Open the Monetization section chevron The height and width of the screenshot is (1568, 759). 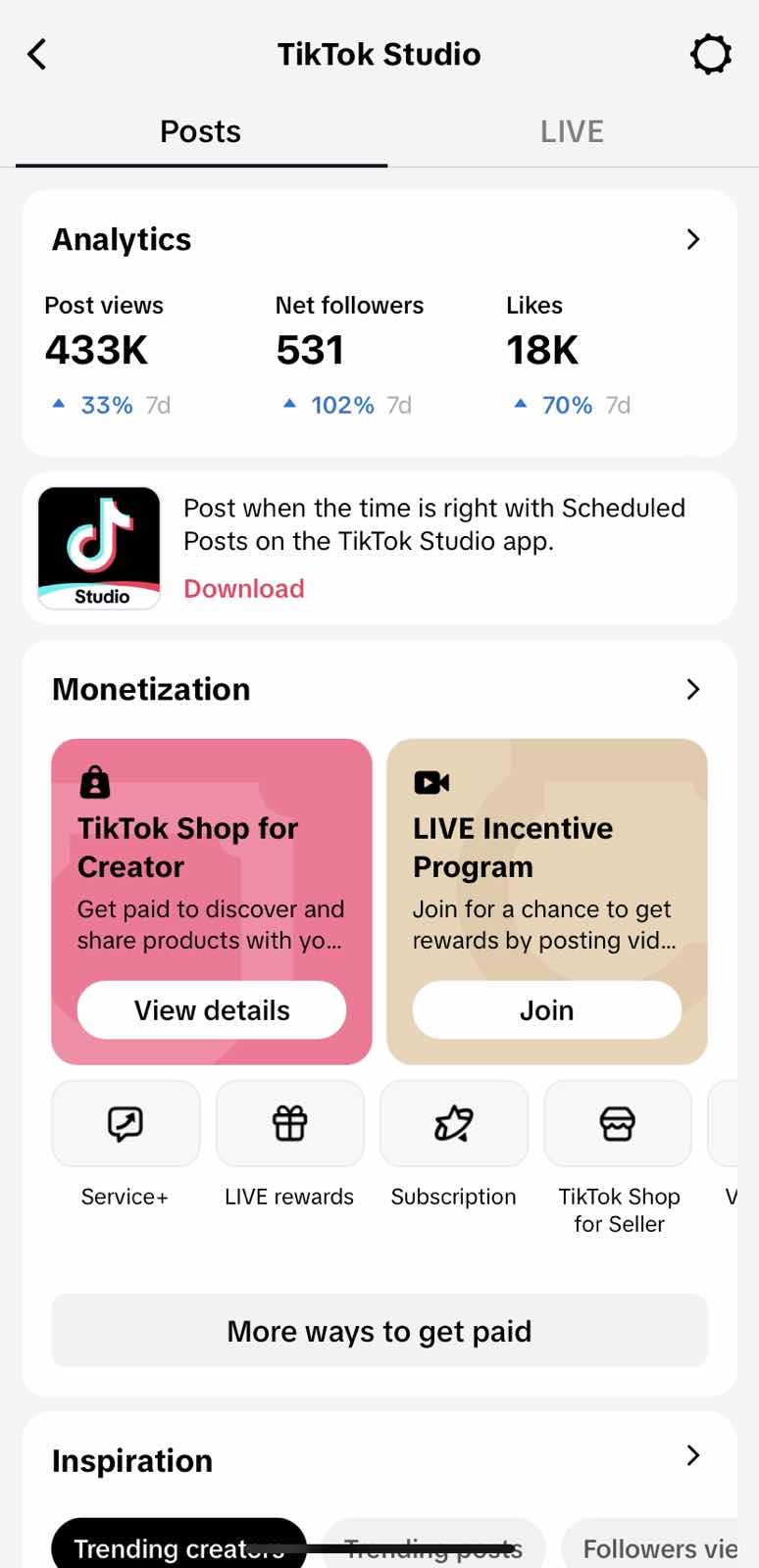click(x=693, y=689)
